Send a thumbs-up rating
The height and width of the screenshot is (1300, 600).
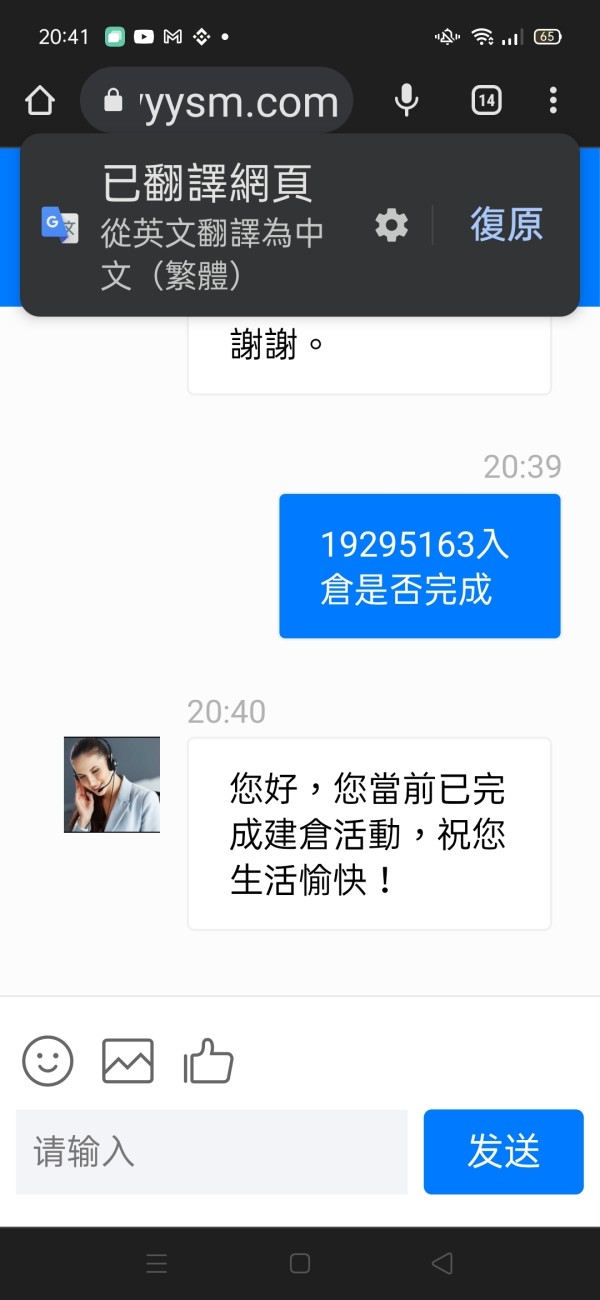point(208,1061)
